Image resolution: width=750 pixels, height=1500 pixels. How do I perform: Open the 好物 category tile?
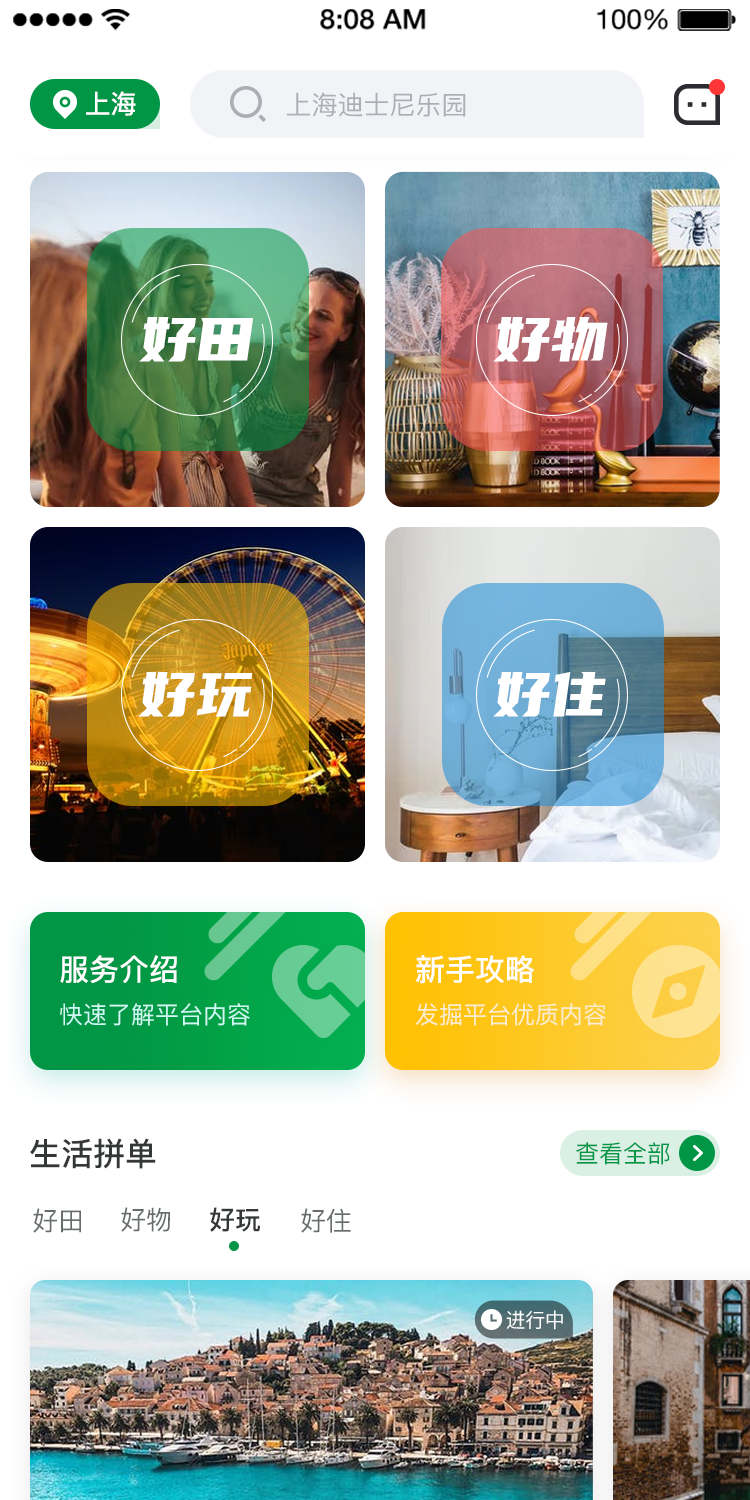click(x=552, y=339)
